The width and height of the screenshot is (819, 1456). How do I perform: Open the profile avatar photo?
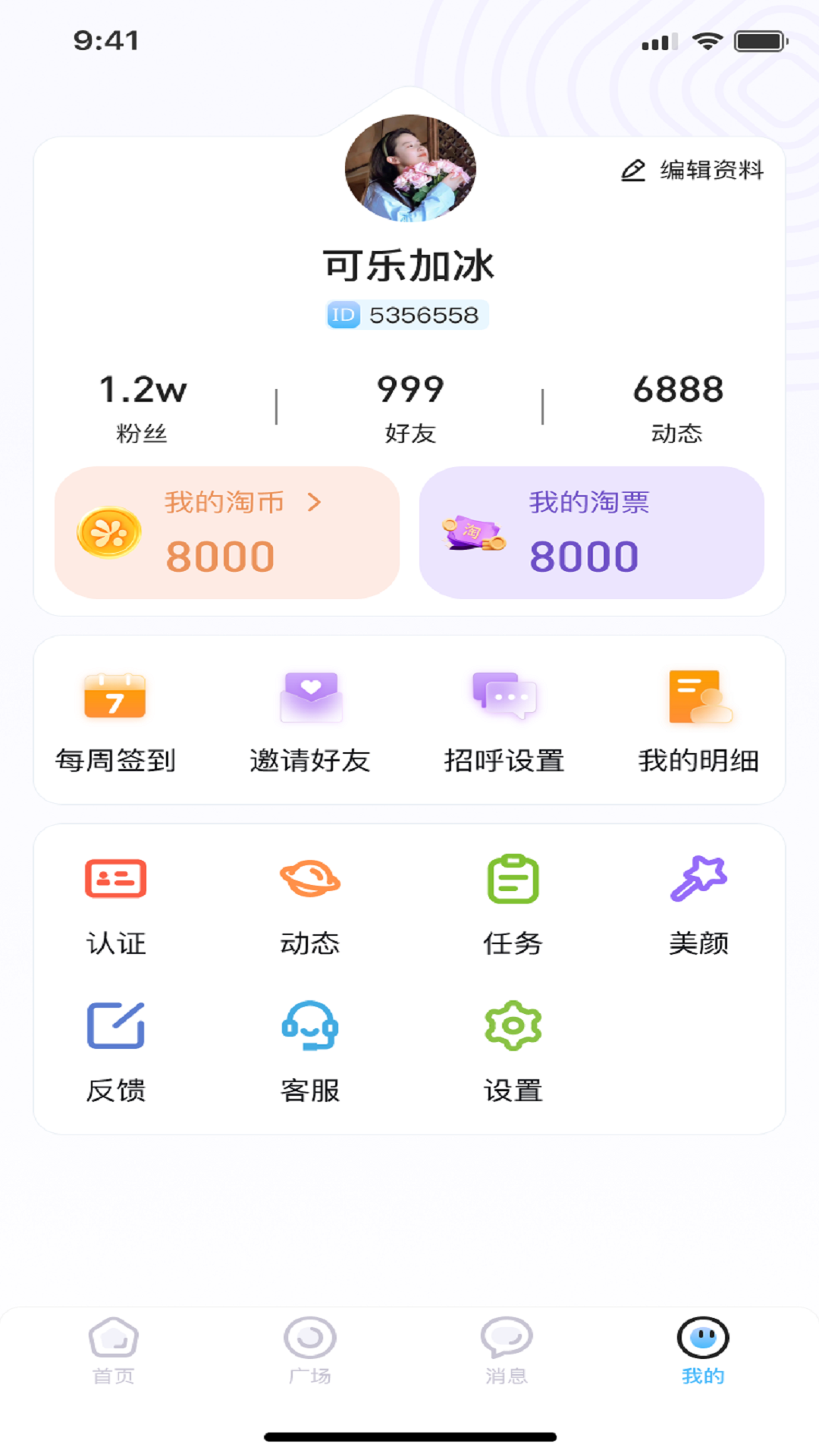(x=410, y=168)
